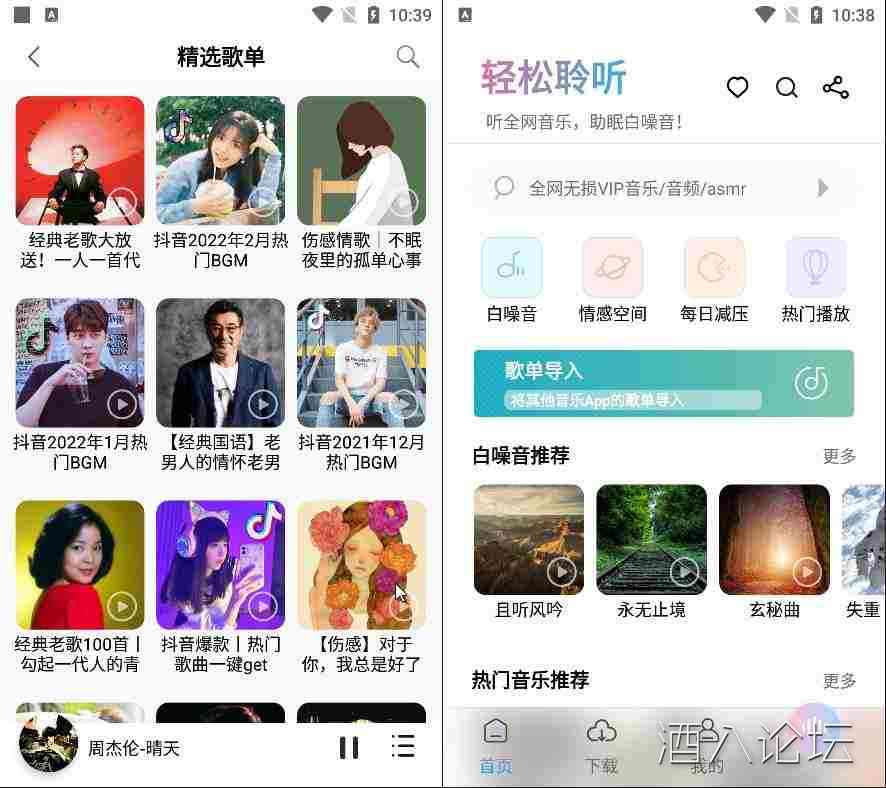Open playlist 抖音2022年2月热门BGM
The image size is (886, 788).
(220, 160)
